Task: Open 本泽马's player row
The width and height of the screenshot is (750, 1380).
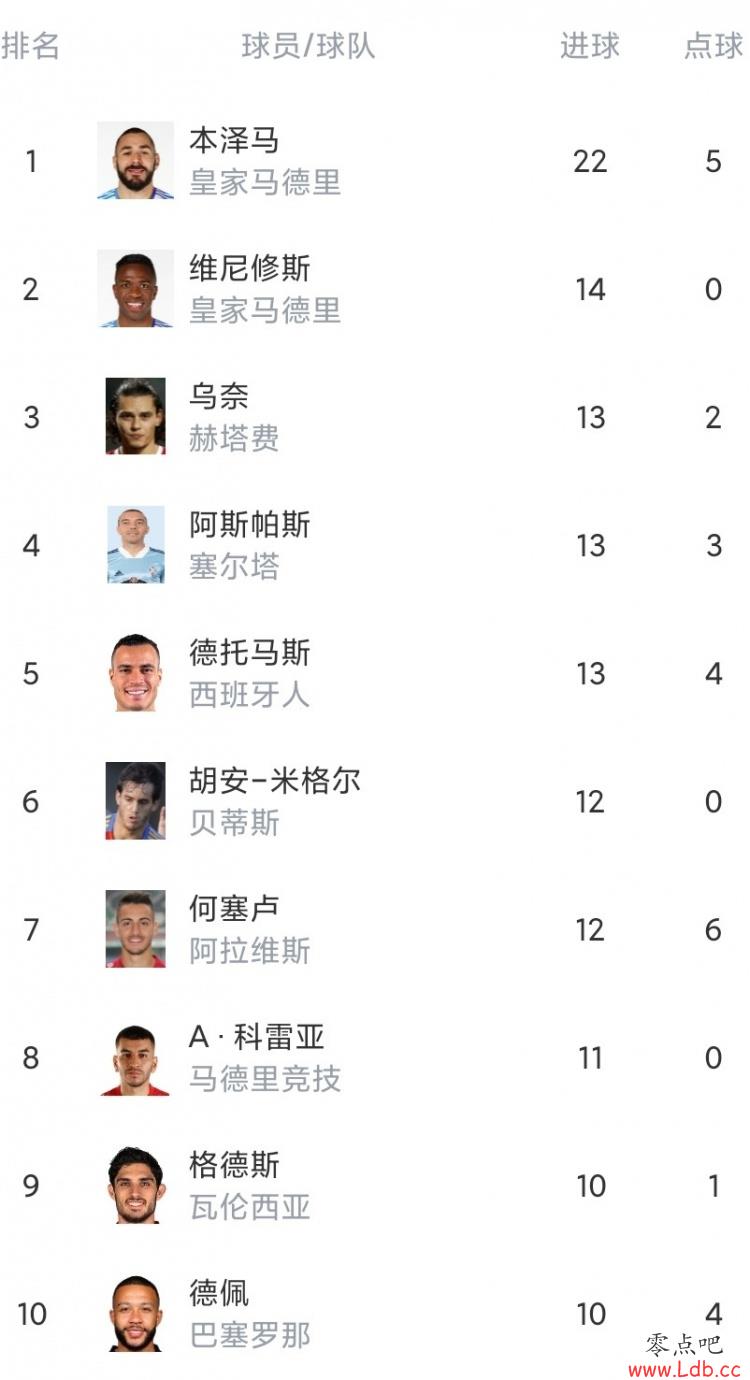Action: [375, 161]
